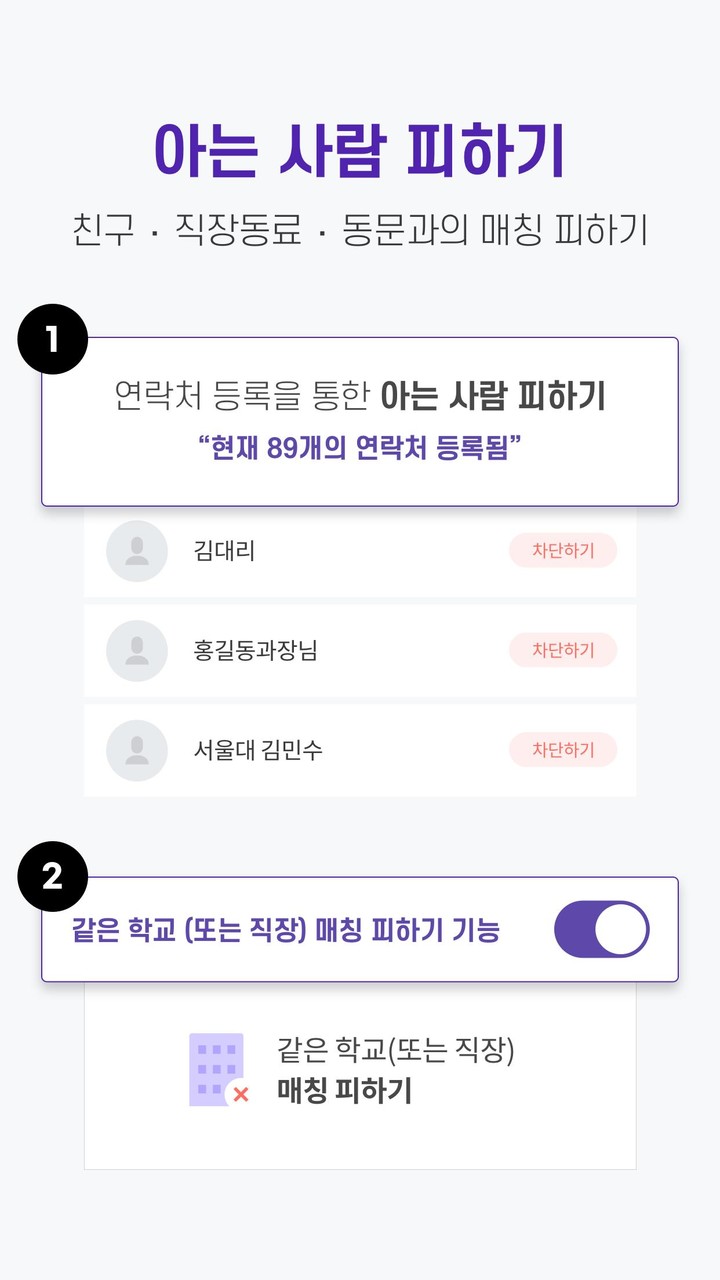This screenshot has height=1280, width=720.
Task: Click the 아는 사람 피하기 title heading
Action: tap(360, 148)
